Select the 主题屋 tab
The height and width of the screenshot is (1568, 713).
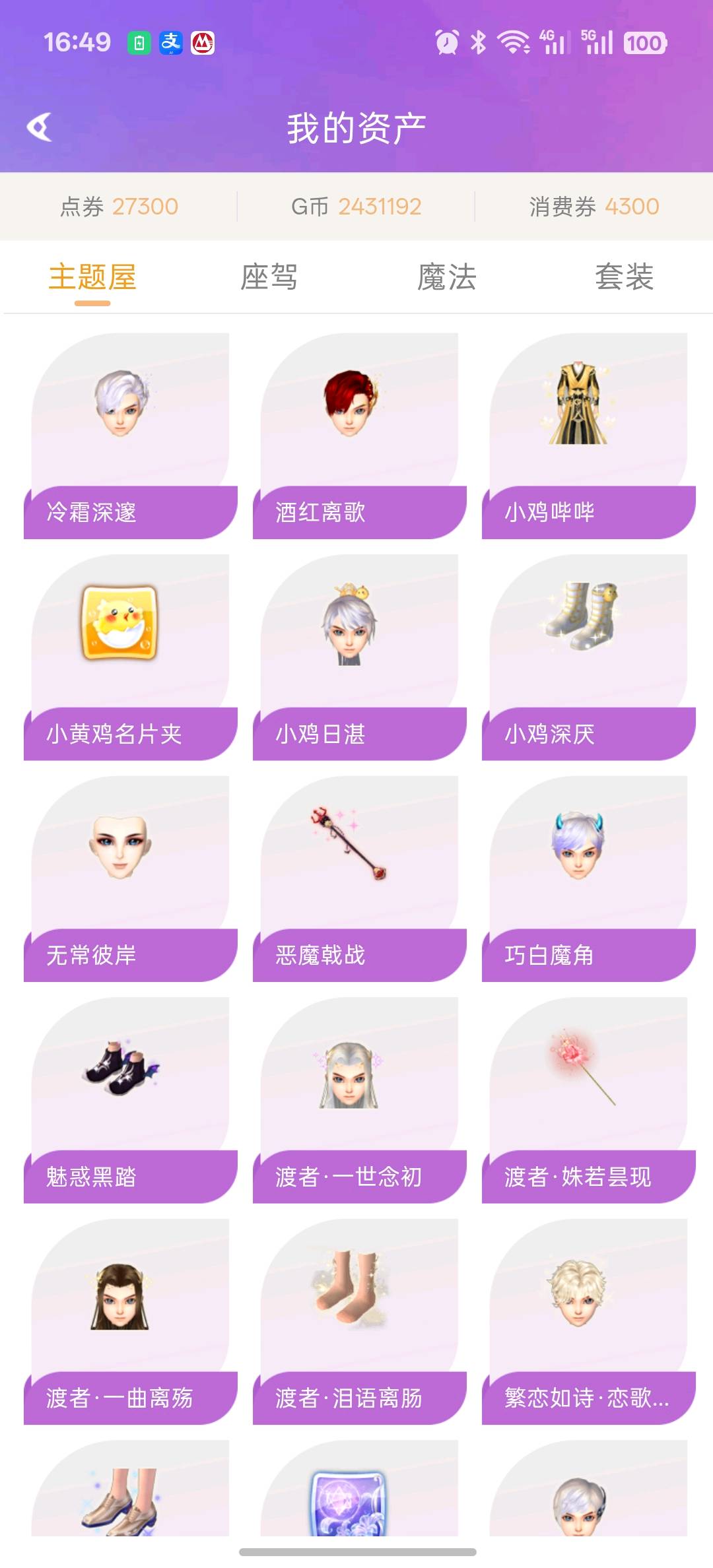(x=92, y=277)
